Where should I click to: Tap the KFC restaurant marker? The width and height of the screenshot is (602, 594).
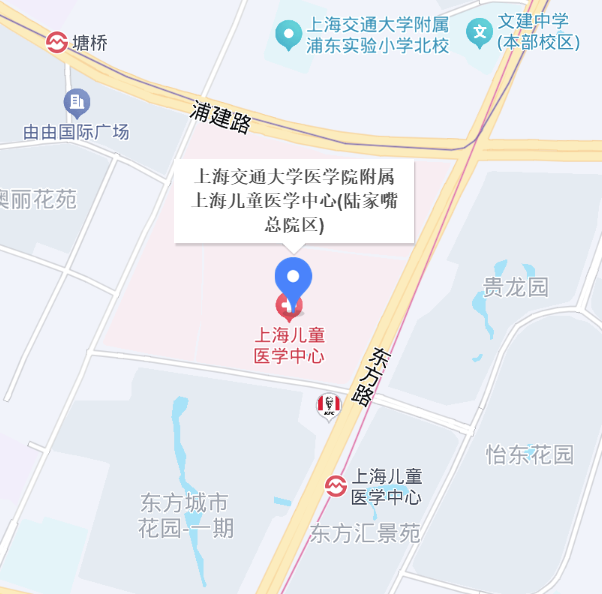[329, 407]
